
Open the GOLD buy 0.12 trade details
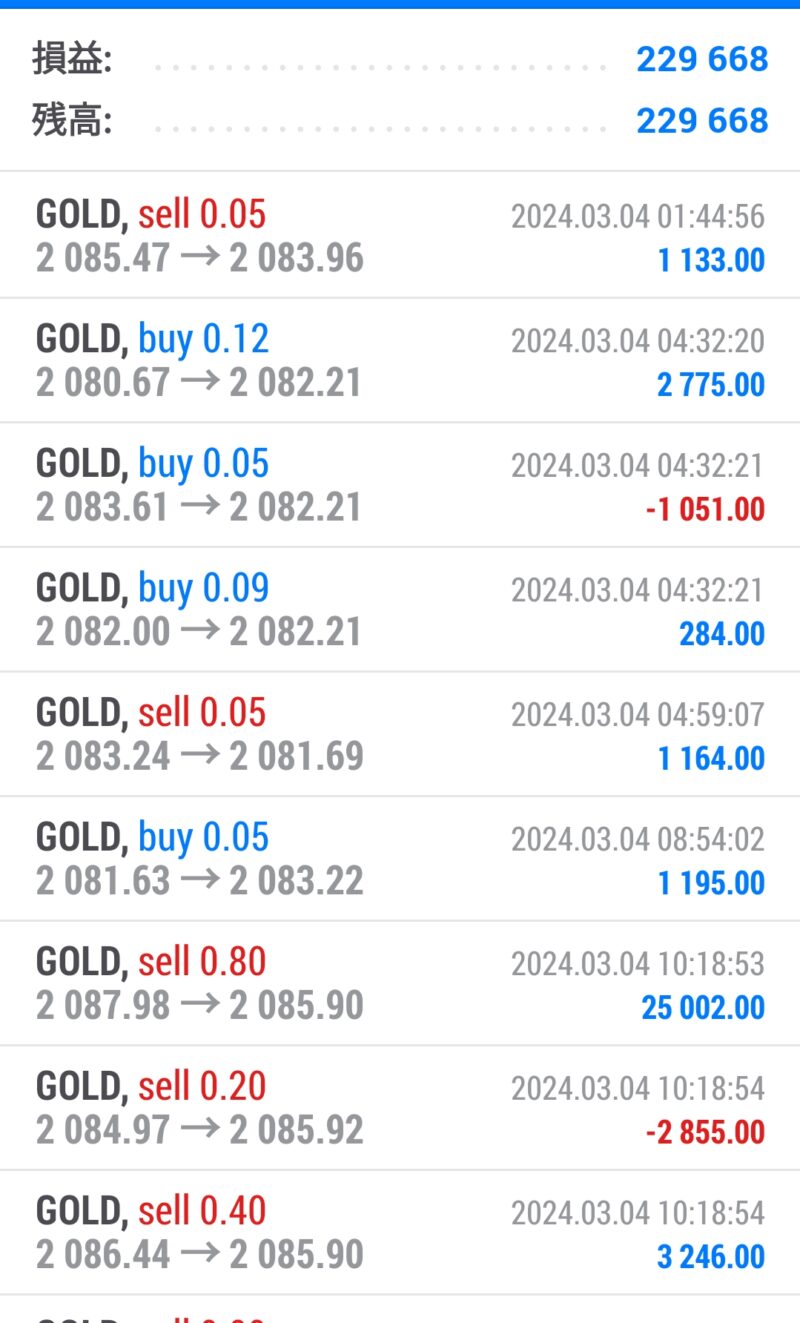400,360
